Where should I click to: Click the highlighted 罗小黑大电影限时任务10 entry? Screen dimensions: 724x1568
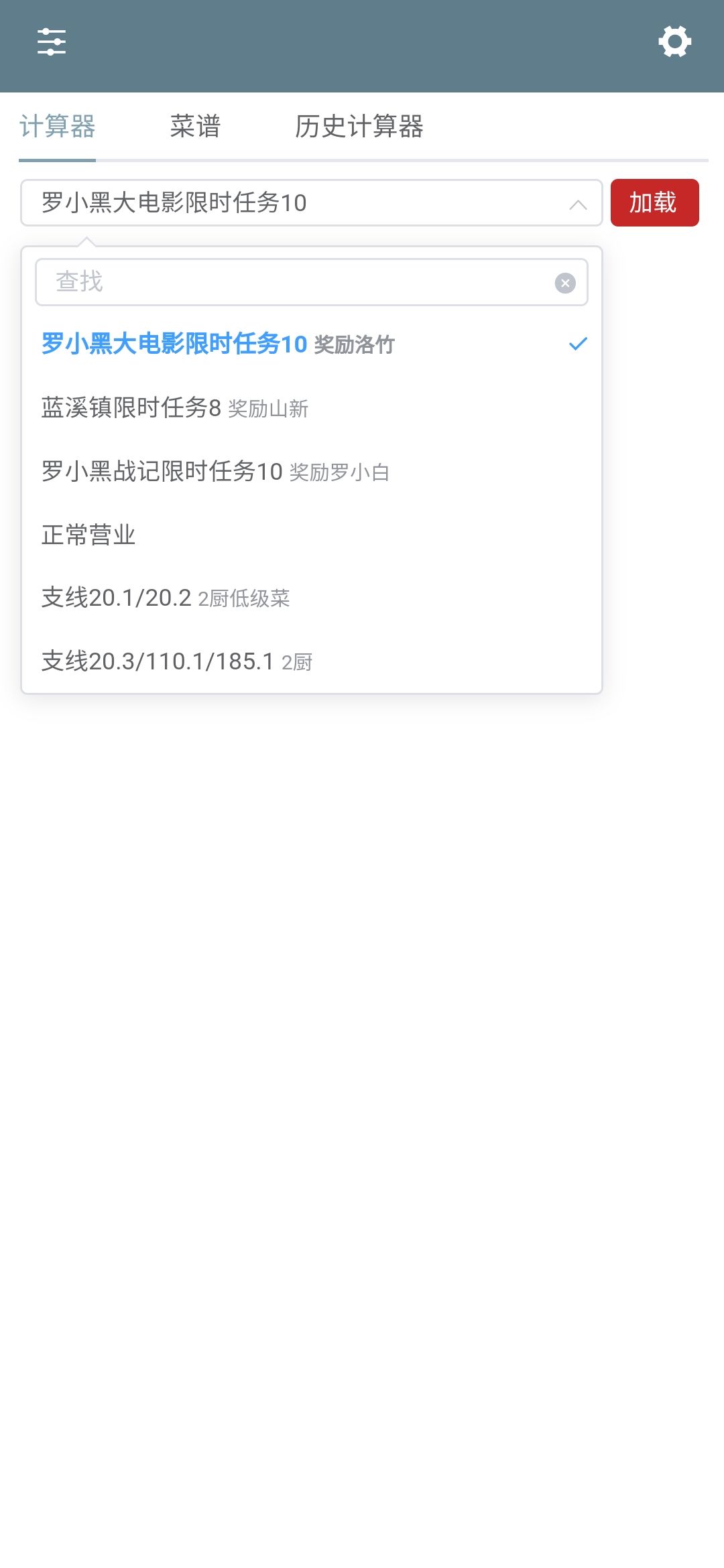174,343
